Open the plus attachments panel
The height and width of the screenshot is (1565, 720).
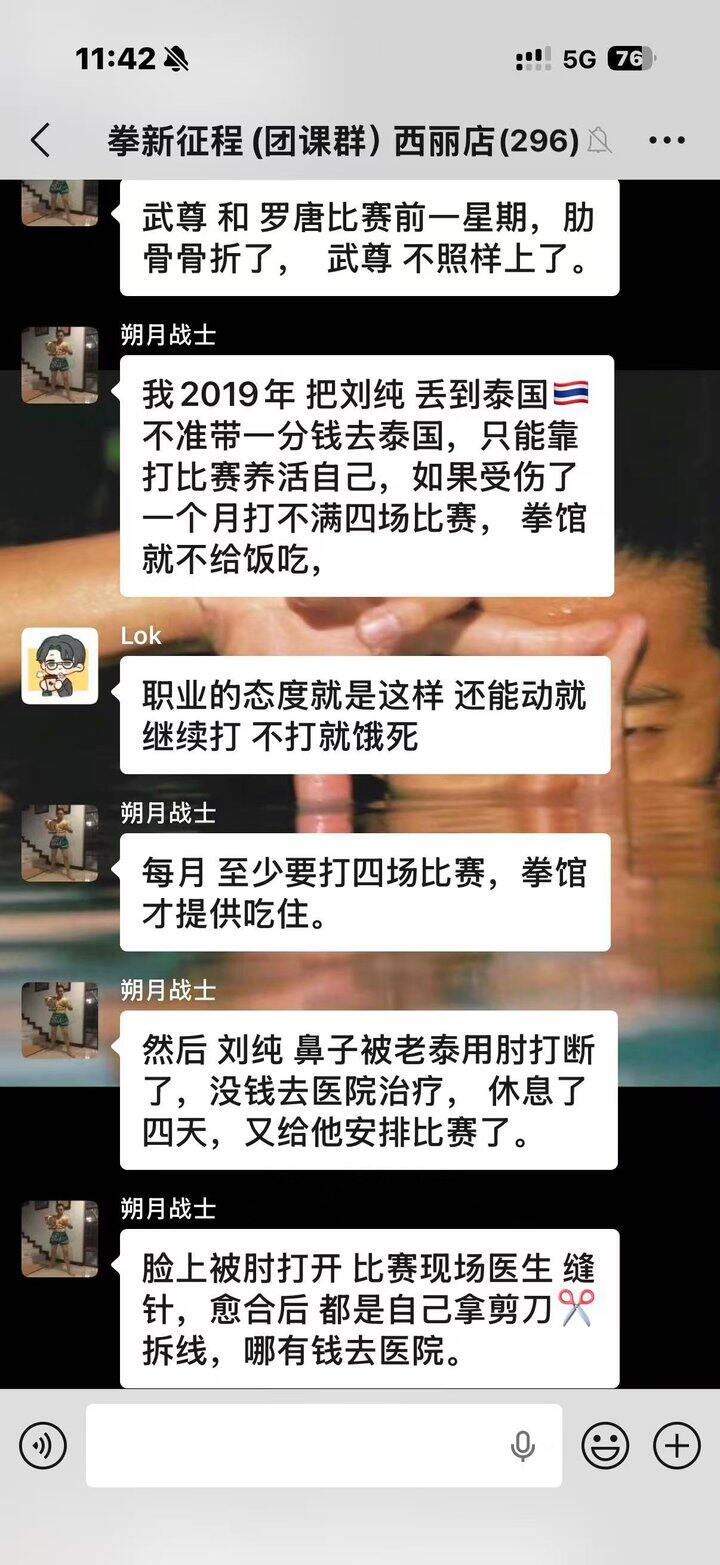[677, 1445]
